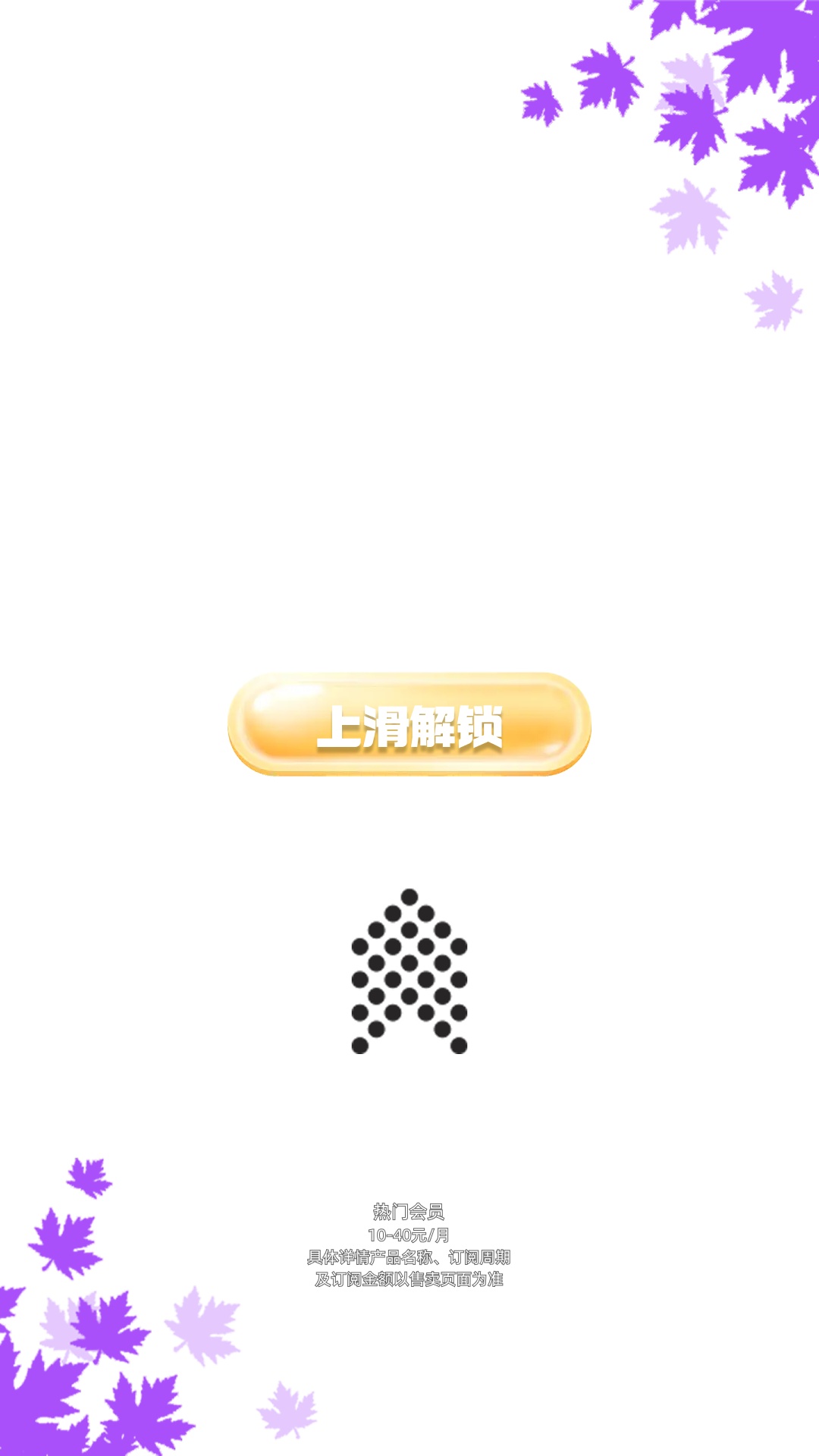This screenshot has height=1456, width=819.
Task: Tap the 上滑解锁 golden button
Action: click(x=409, y=724)
